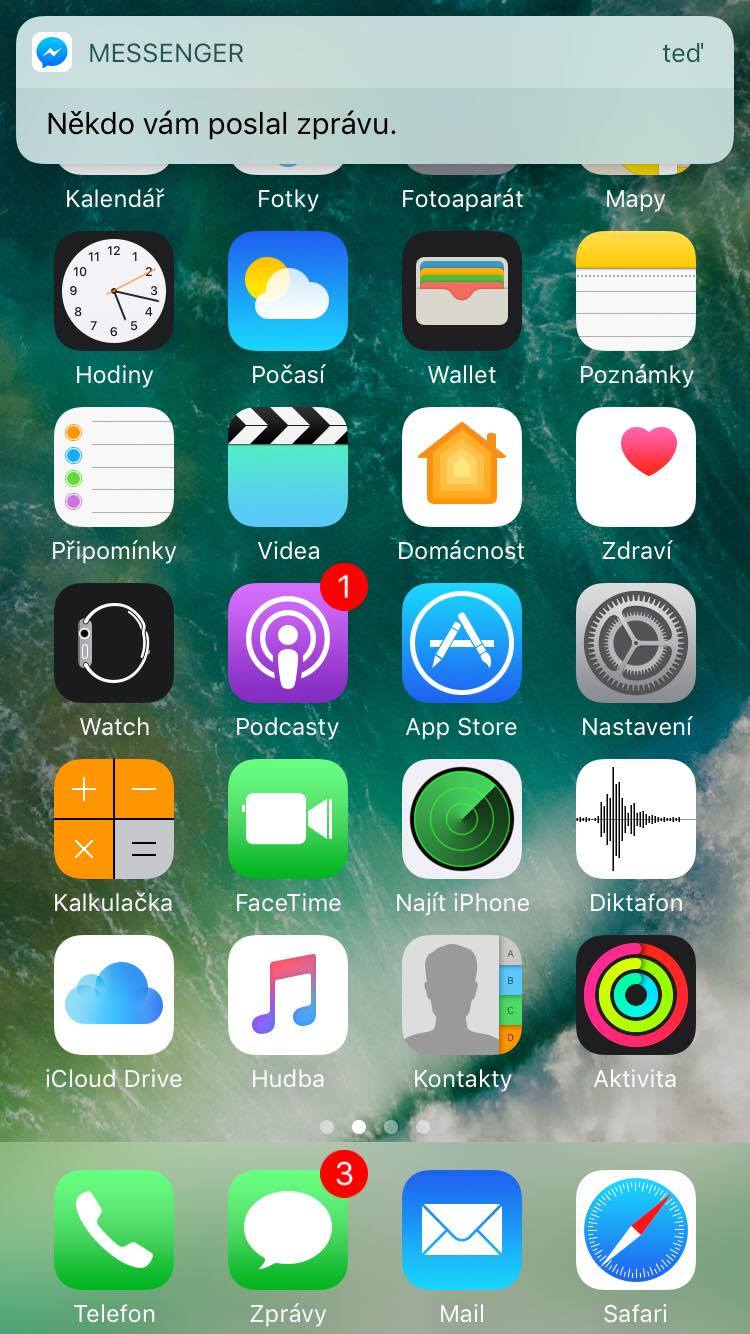The height and width of the screenshot is (1334, 750).
Task: Open the Messenger notification banner
Action: click(374, 90)
